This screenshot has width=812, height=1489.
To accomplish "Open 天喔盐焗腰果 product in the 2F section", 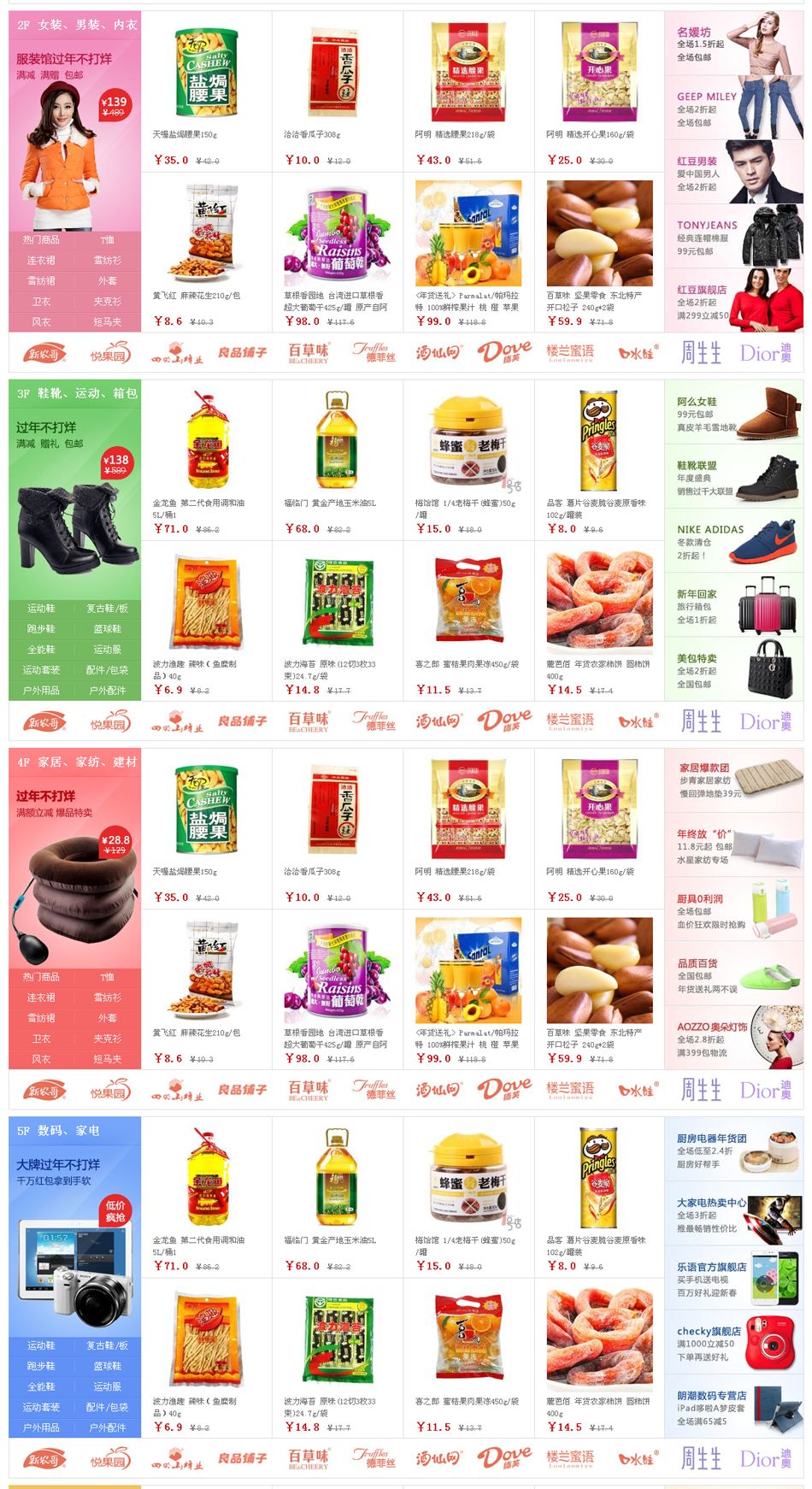I will pyautogui.click(x=207, y=91).
